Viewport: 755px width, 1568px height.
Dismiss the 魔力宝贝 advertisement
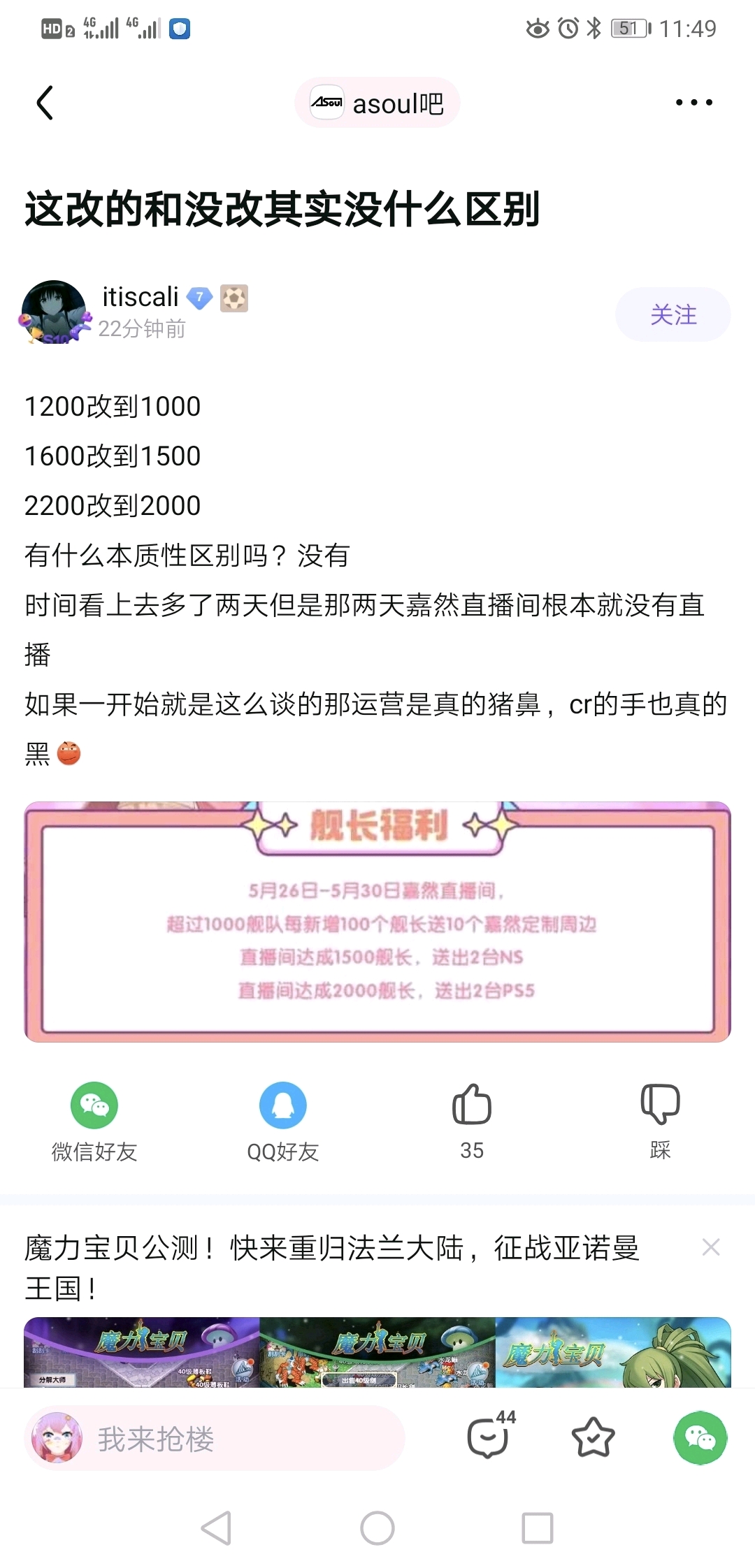pos(711,1247)
